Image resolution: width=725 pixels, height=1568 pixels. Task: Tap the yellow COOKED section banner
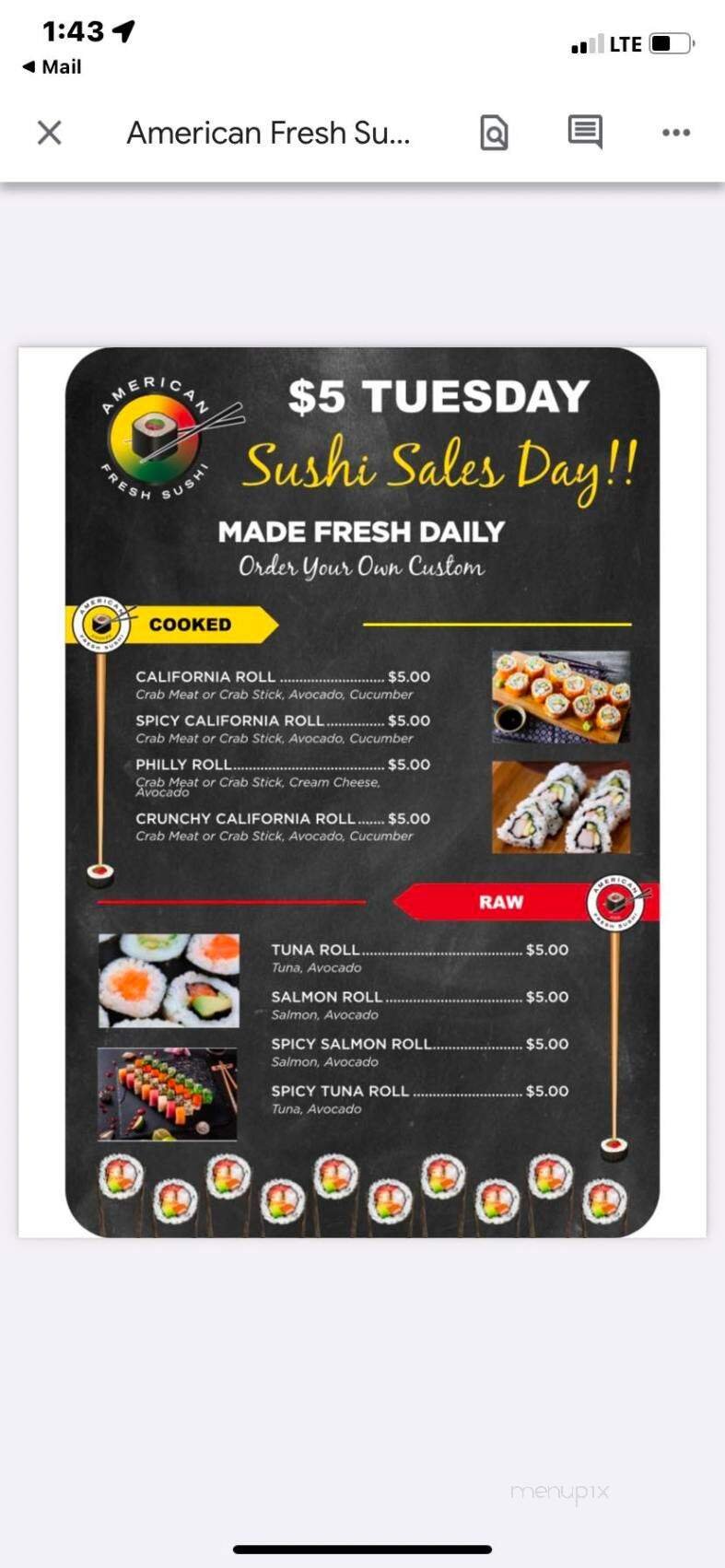coord(190,624)
